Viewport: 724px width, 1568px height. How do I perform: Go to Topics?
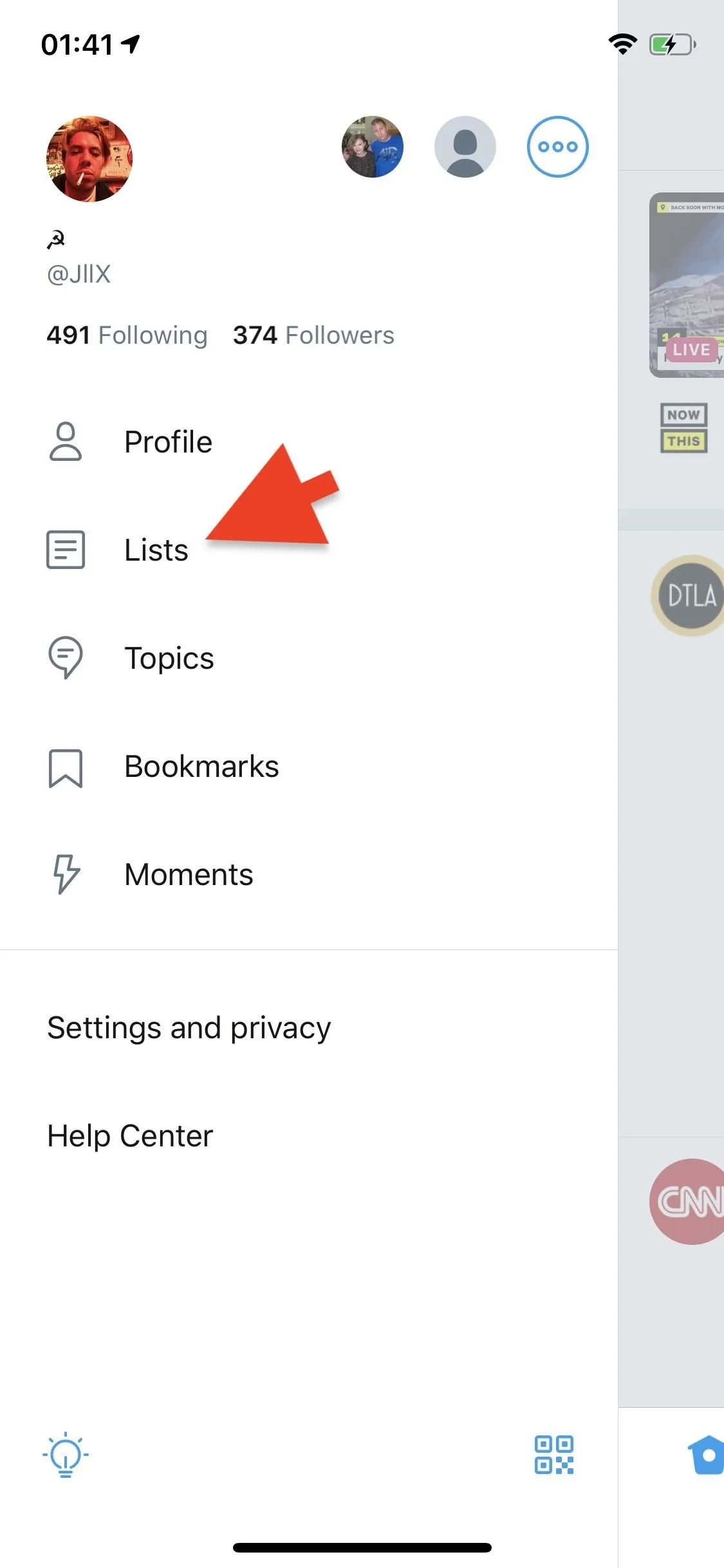tap(309, 658)
